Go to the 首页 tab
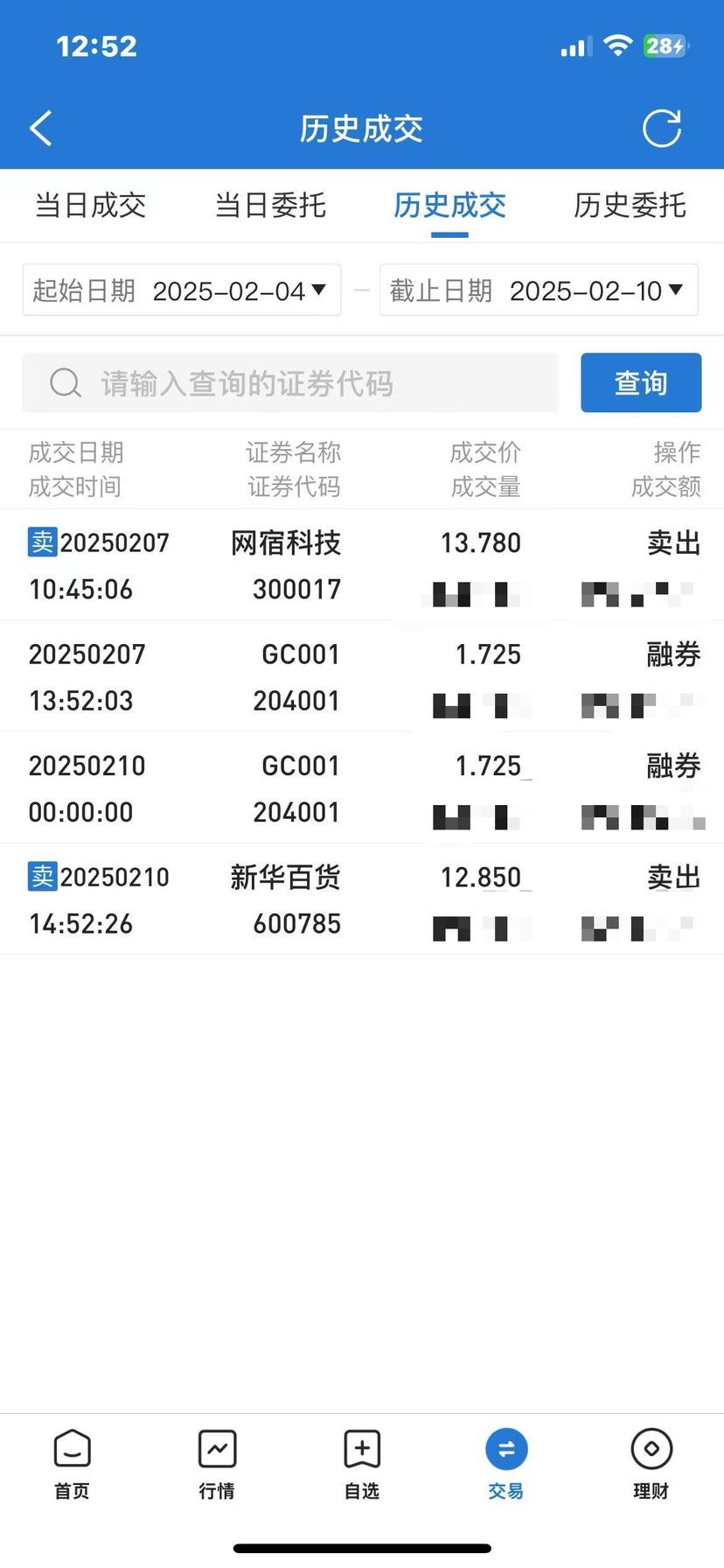Screen dimensions: 724x1568 coord(72,1465)
